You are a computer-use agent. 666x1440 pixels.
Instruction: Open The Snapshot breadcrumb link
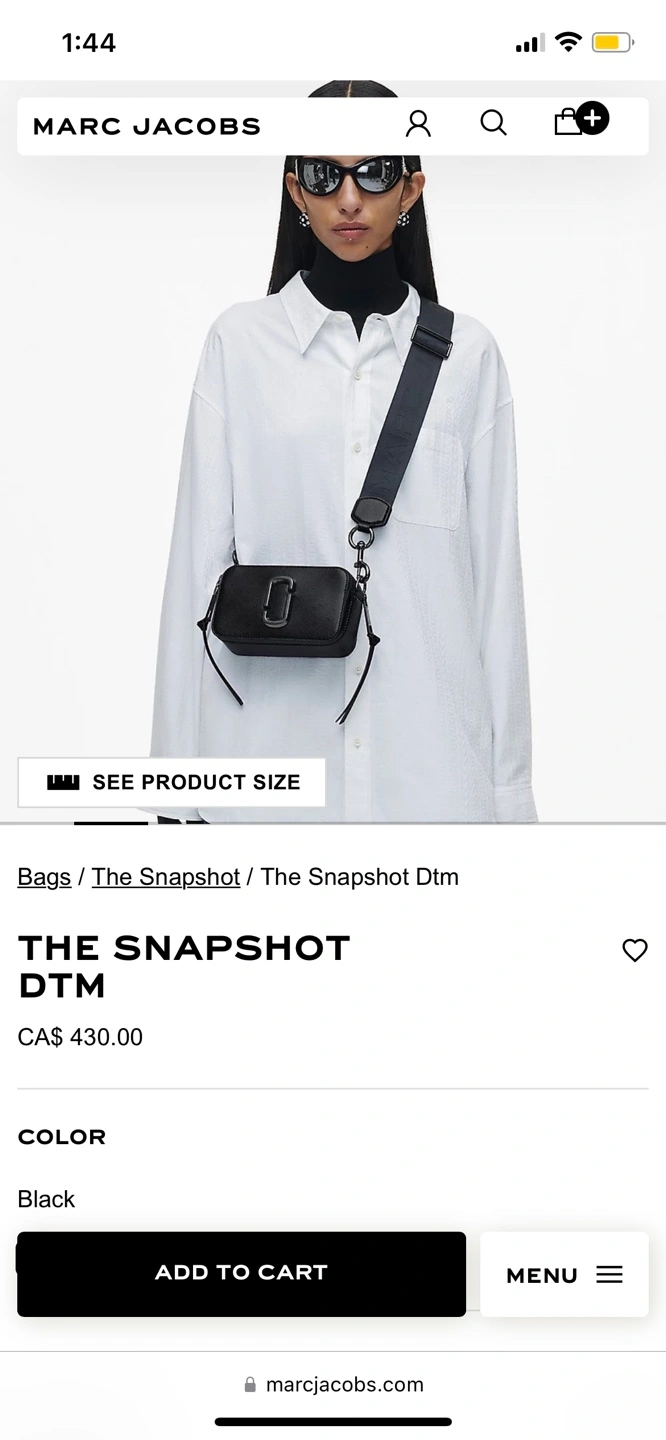(x=166, y=877)
